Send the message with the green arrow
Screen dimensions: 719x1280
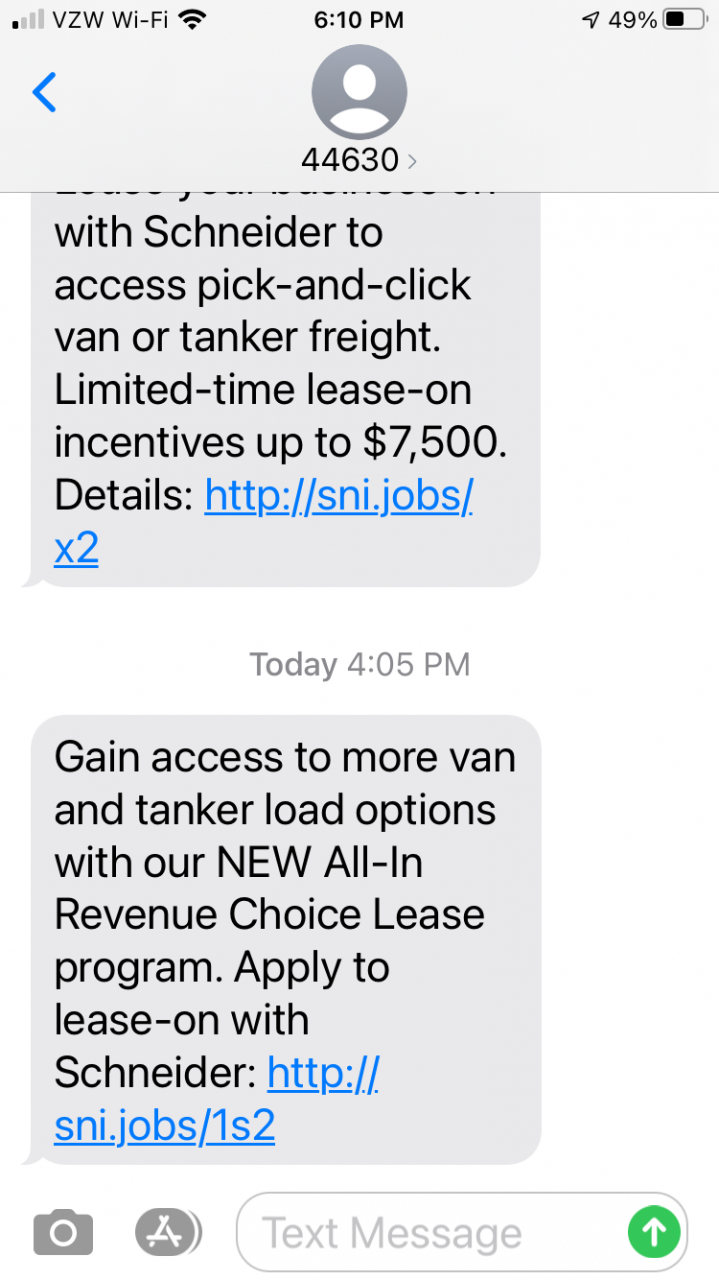pyautogui.click(x=654, y=1233)
